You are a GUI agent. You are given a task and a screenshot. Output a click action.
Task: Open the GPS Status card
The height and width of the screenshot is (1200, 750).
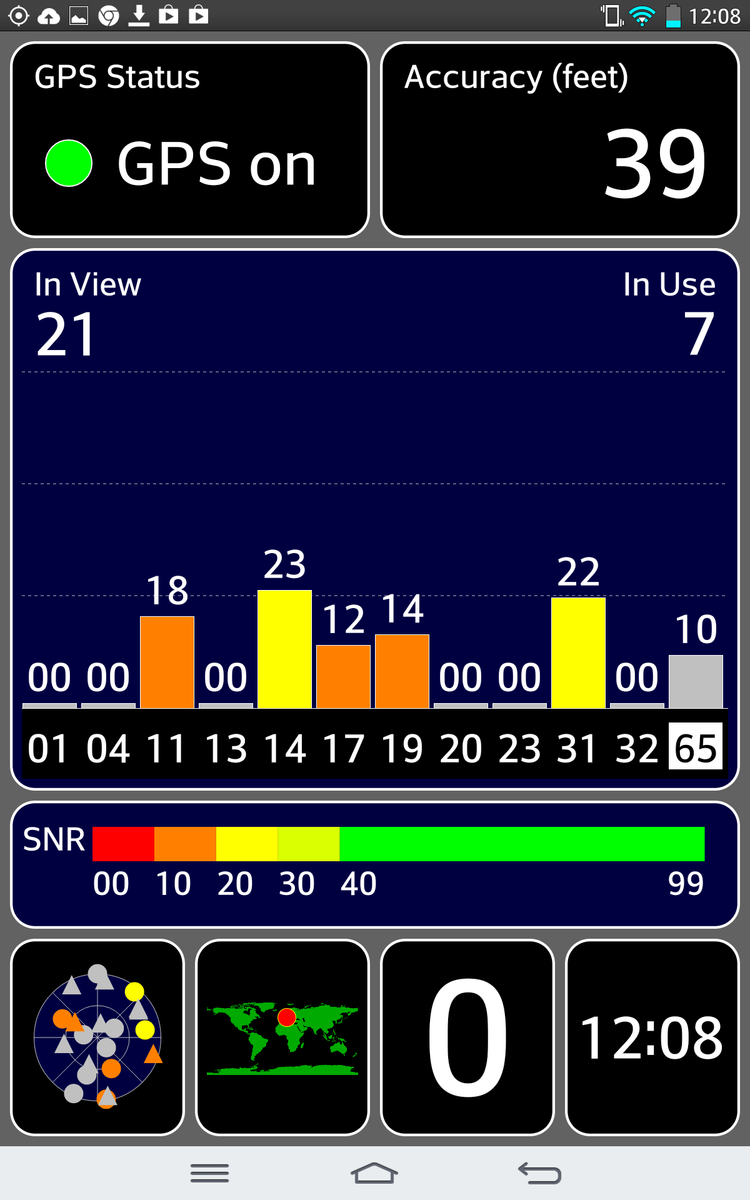pos(190,140)
